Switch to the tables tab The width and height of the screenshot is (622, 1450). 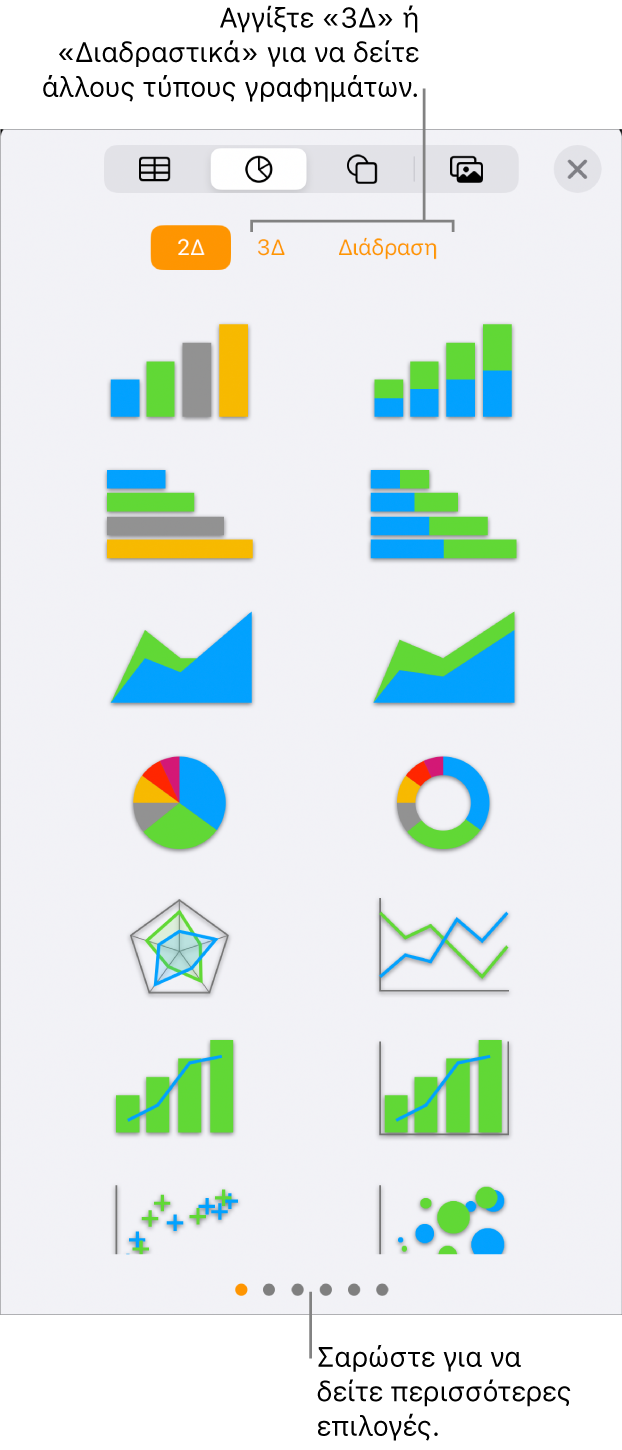155,169
